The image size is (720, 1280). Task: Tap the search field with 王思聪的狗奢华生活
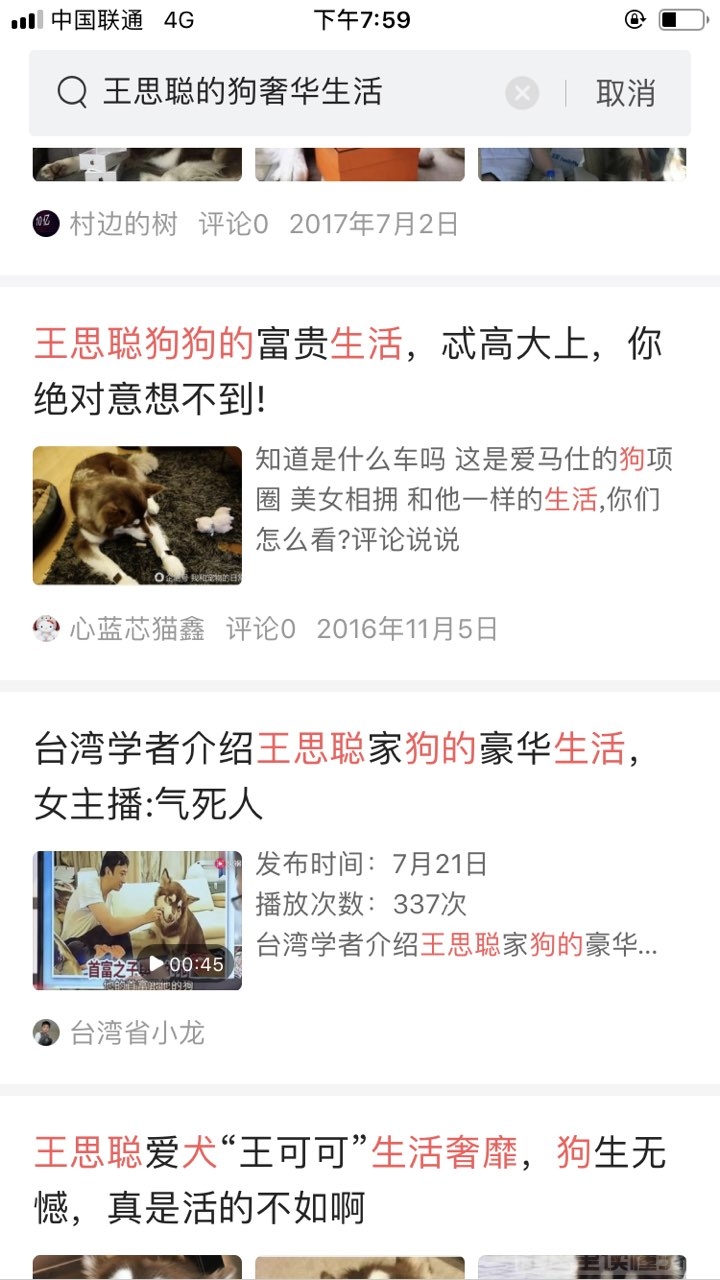[x=290, y=93]
